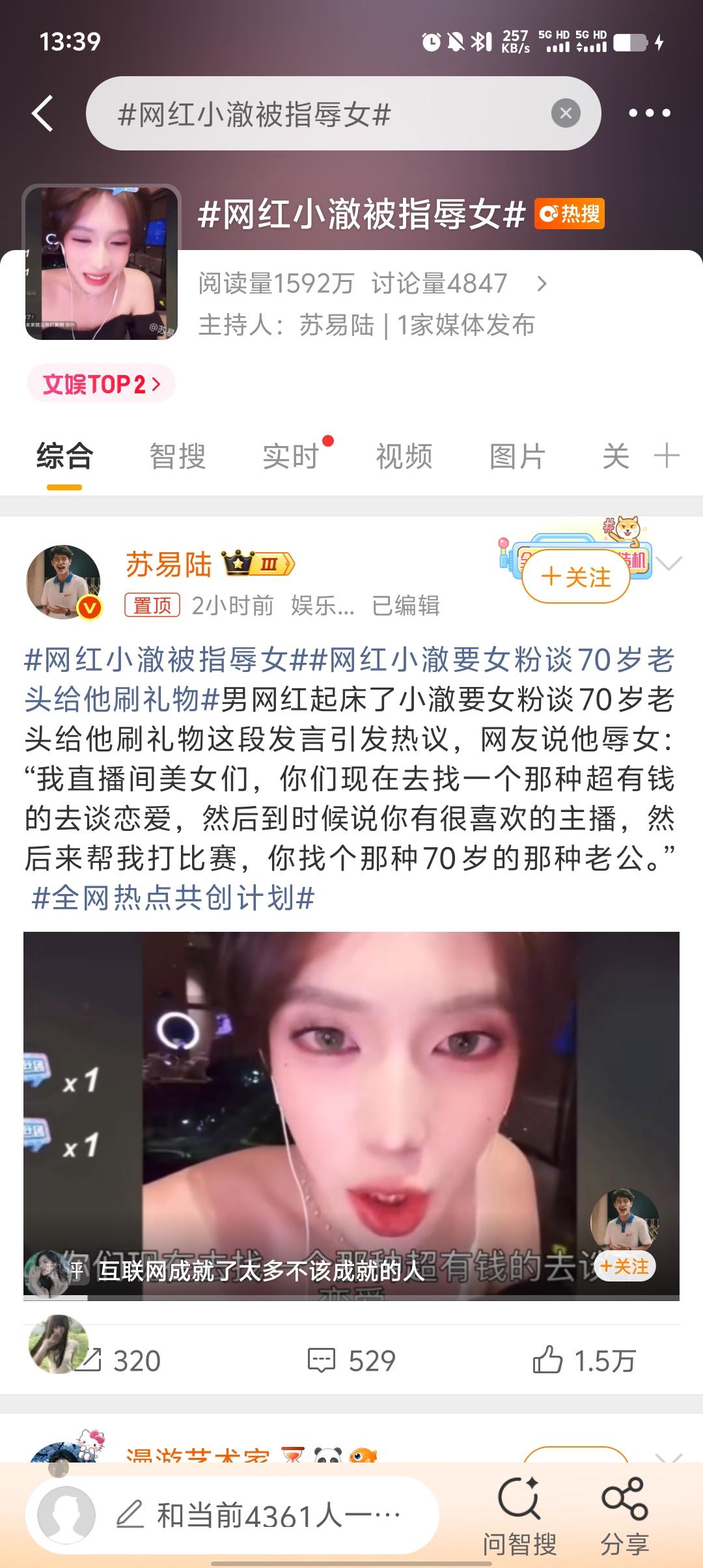Screen dimensions: 703x1568
Task: Switch to the 视频 tab
Action: pyautogui.click(x=404, y=456)
